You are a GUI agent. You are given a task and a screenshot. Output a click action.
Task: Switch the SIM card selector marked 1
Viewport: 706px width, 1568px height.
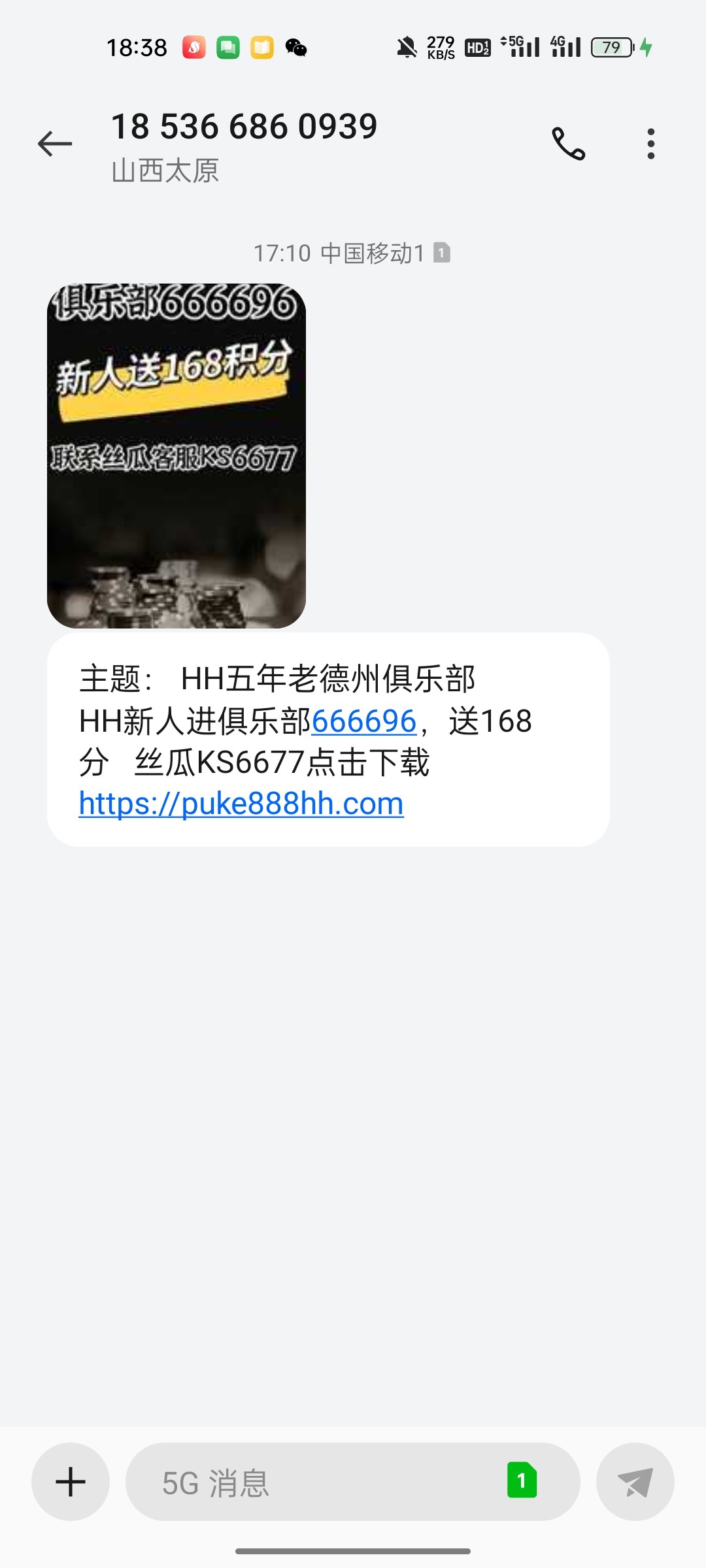coord(522,1480)
